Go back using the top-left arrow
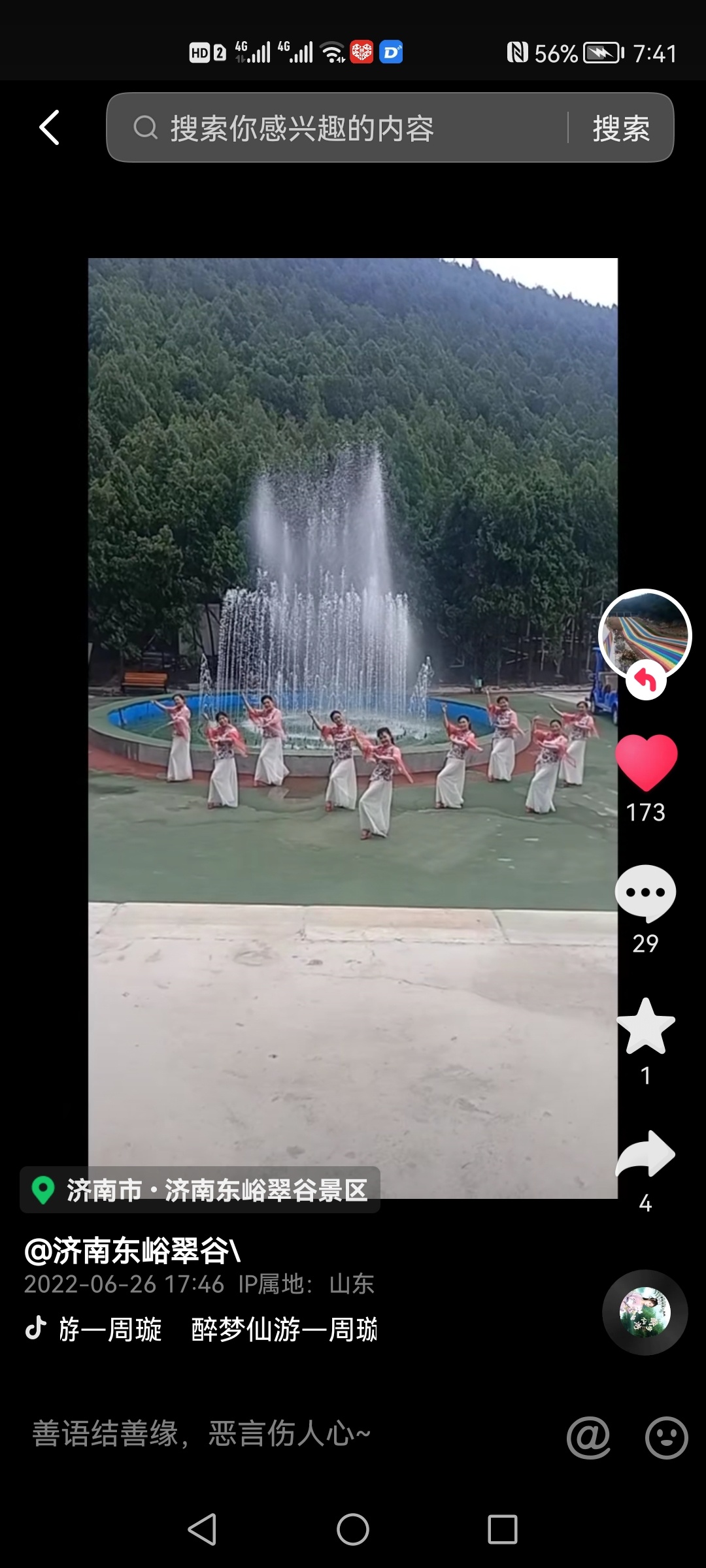 (50, 127)
